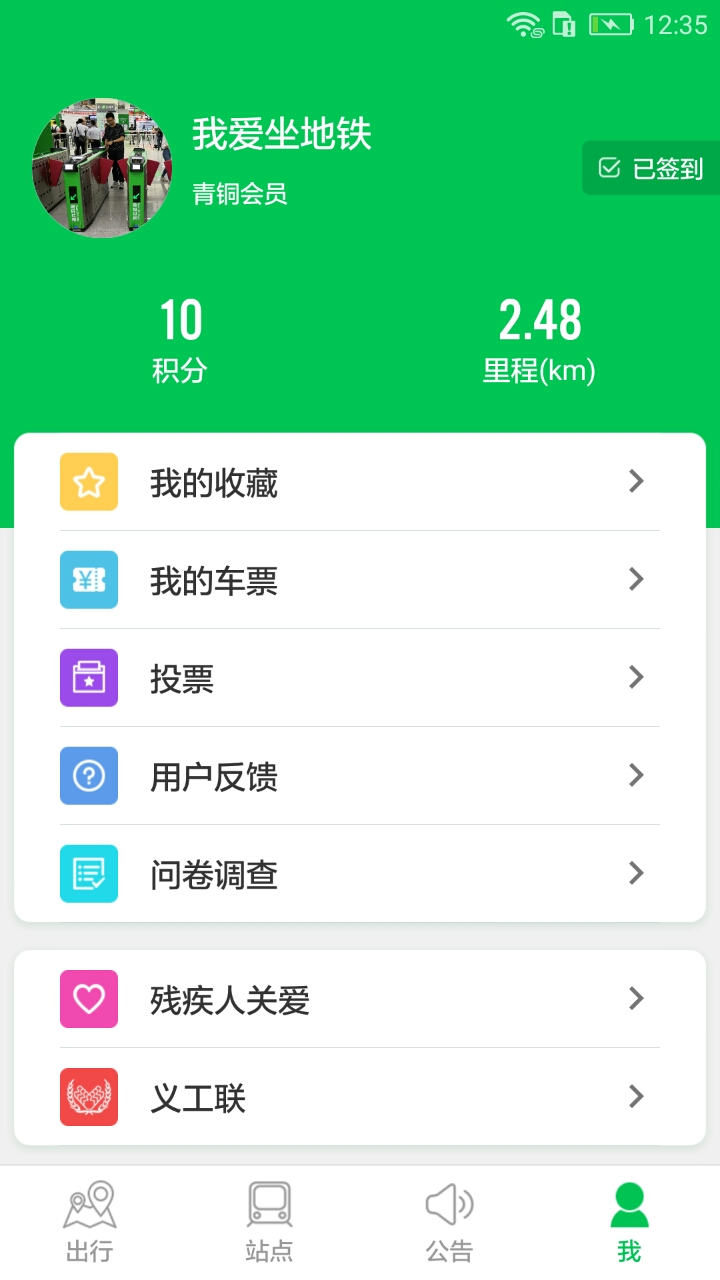The width and height of the screenshot is (720, 1280).
Task: Select the purple ballot box 投票 icon
Action: pos(88,678)
